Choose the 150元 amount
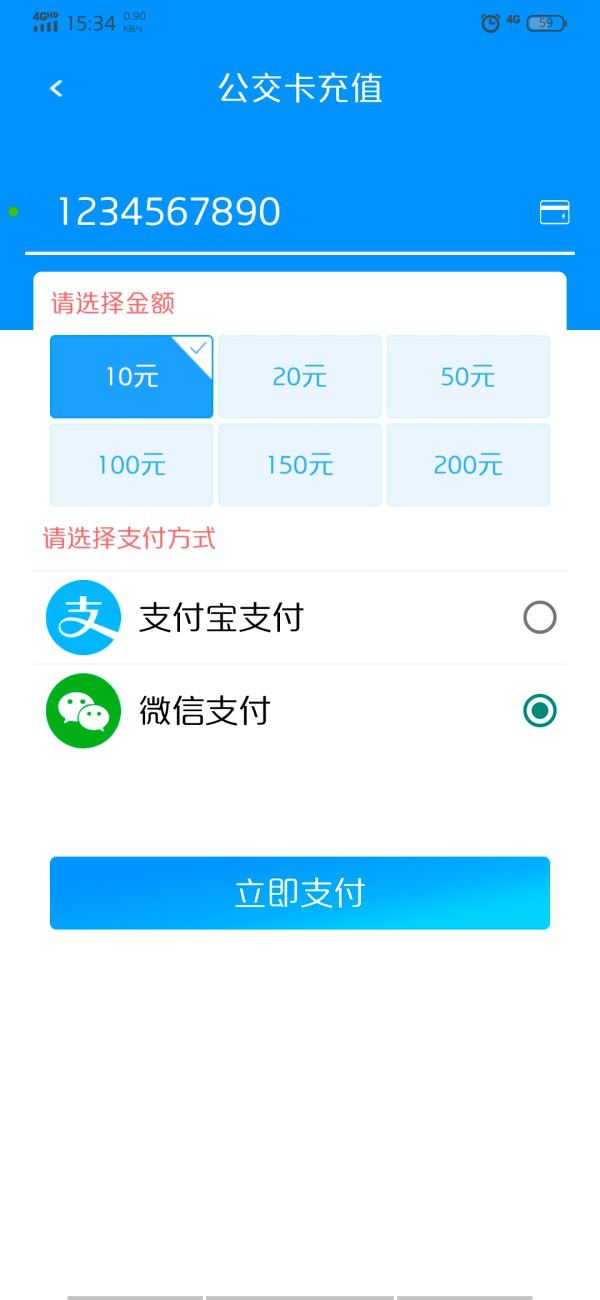 (x=300, y=465)
